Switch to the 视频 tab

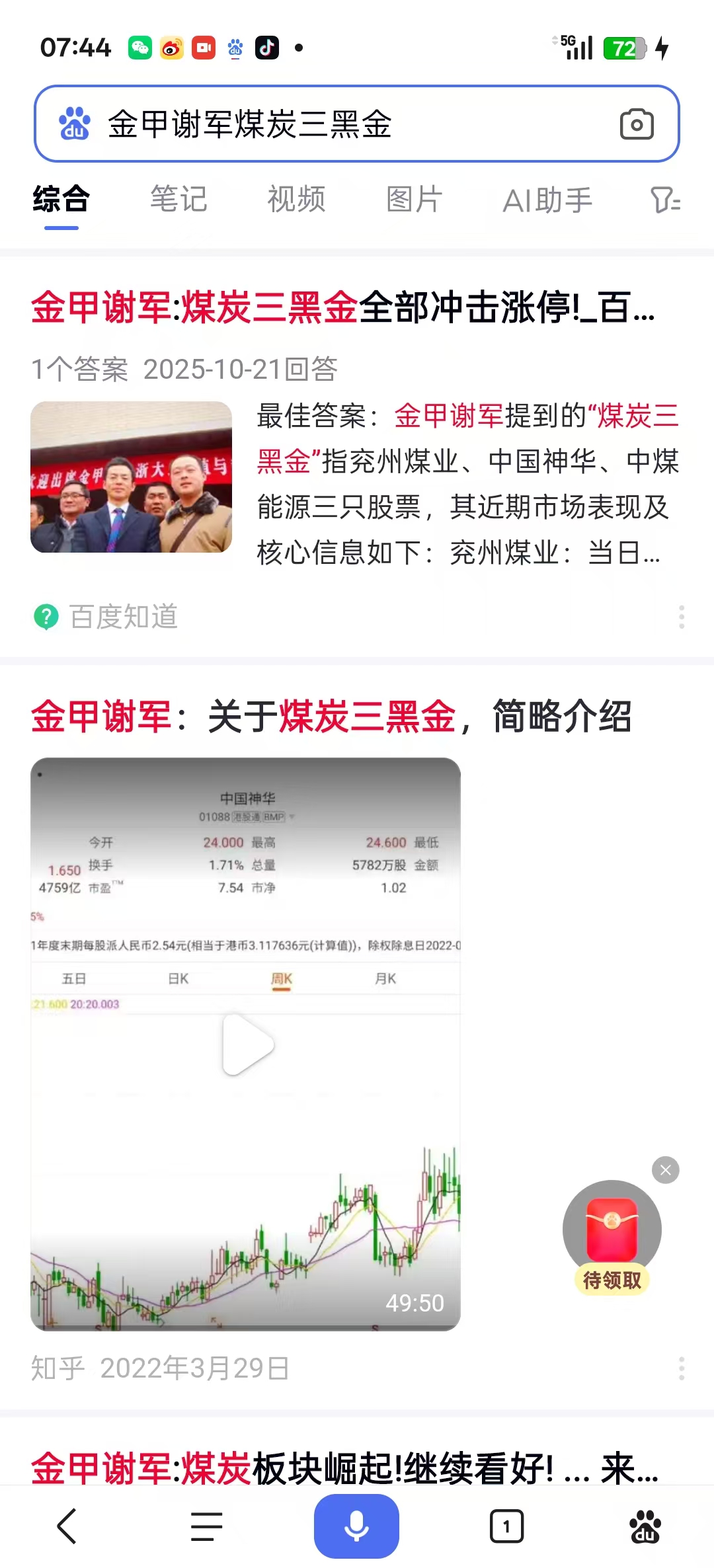pos(296,200)
